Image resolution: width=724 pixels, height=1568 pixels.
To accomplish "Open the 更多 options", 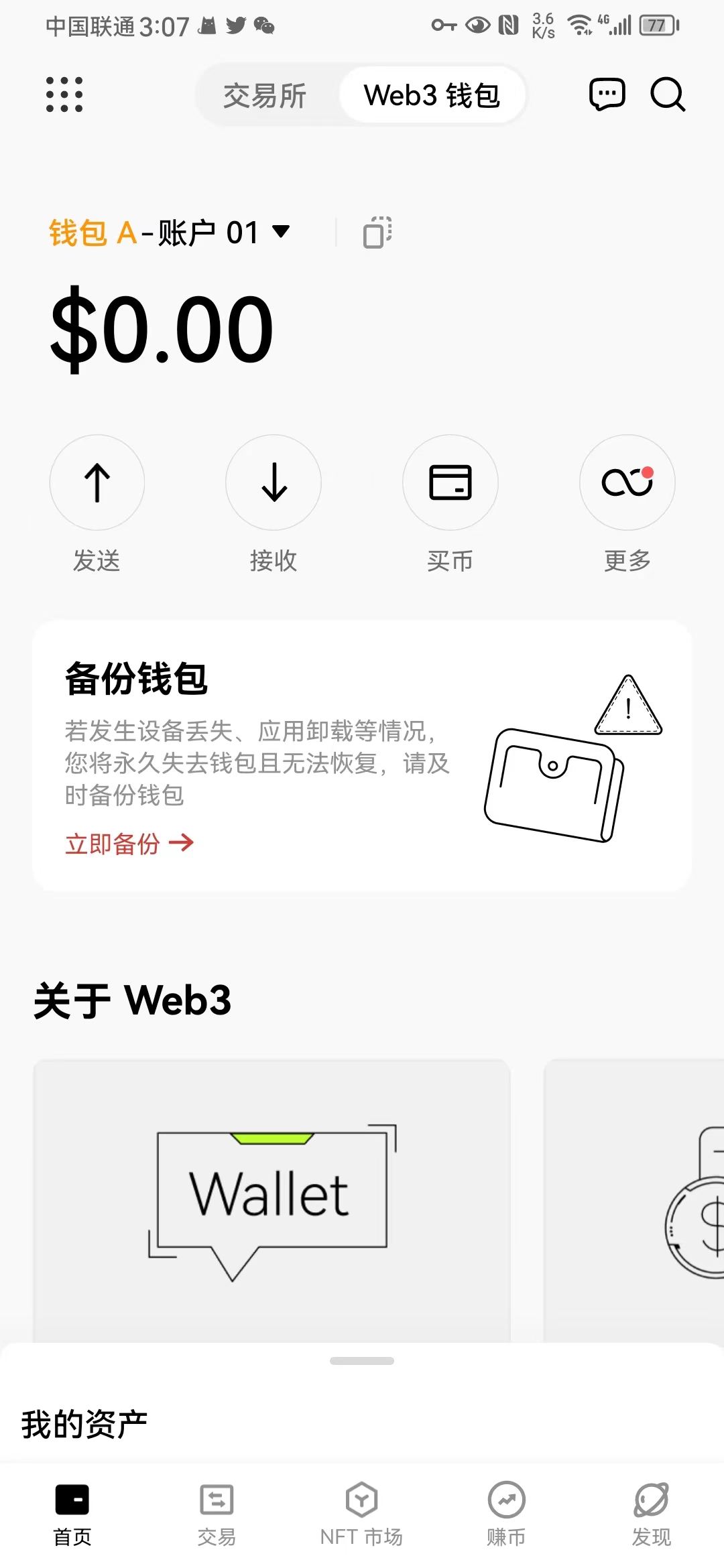I will pos(627,482).
